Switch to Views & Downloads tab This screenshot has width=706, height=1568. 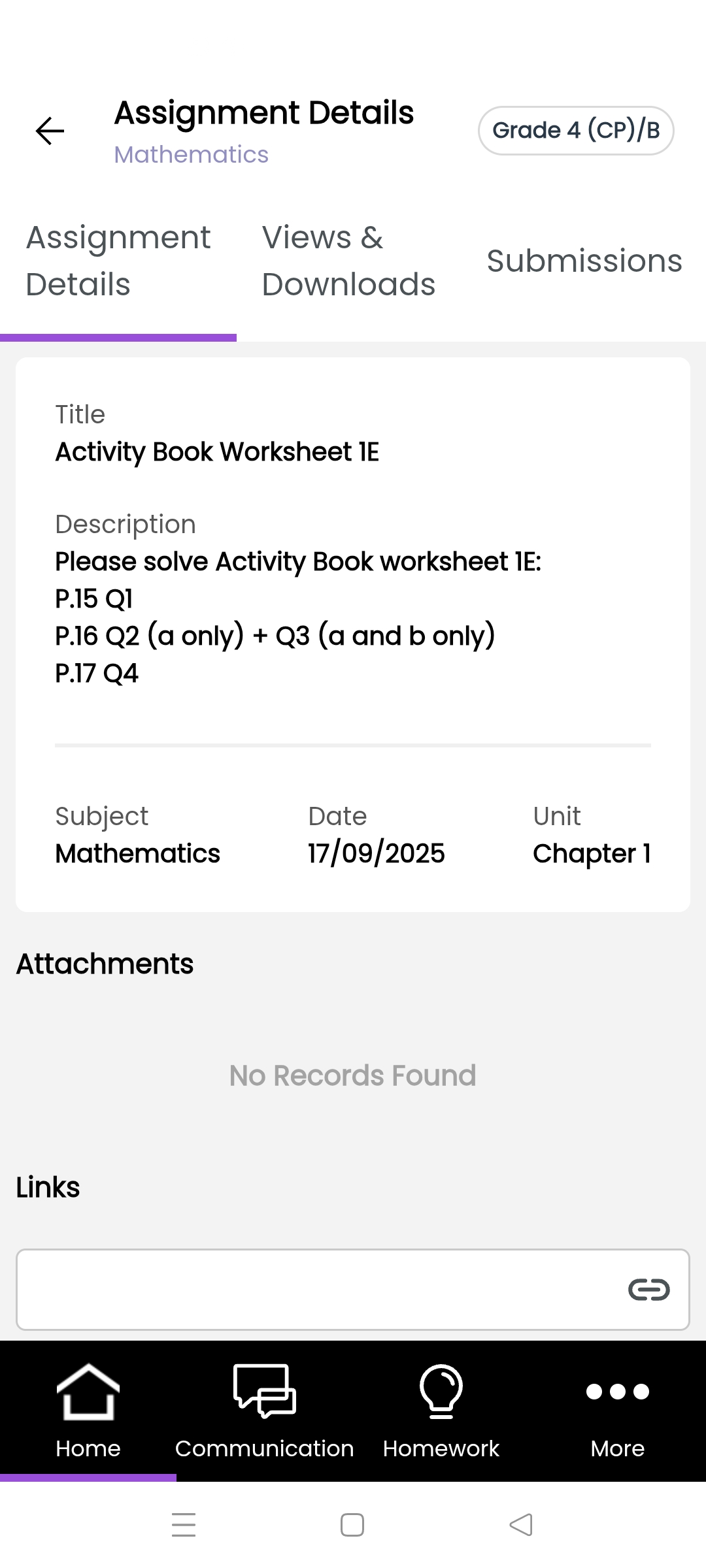coord(348,261)
